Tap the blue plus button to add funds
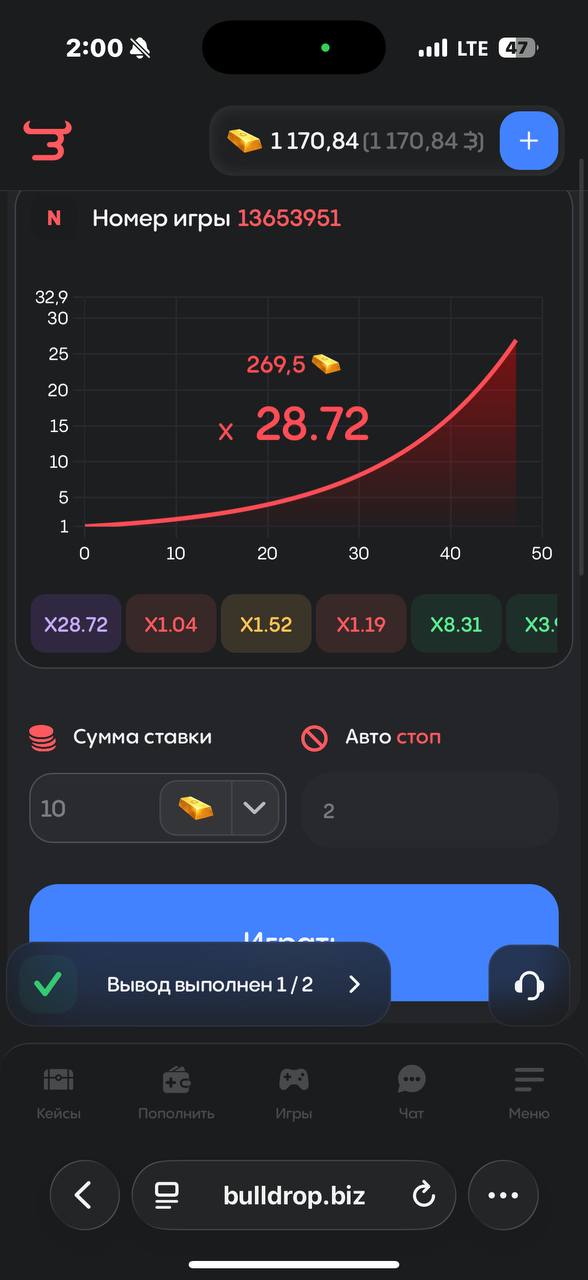 (x=528, y=141)
